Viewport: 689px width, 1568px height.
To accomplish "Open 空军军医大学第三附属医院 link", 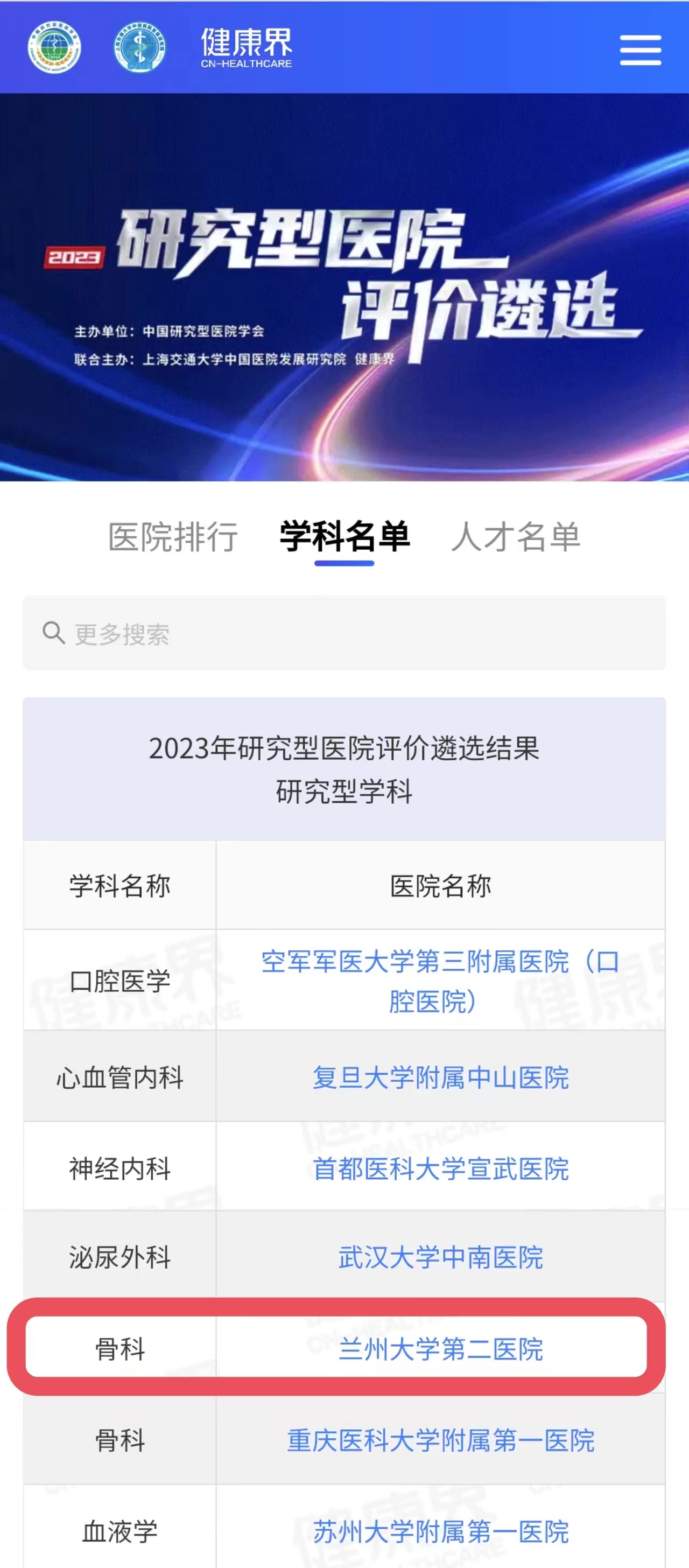I will 439,981.
